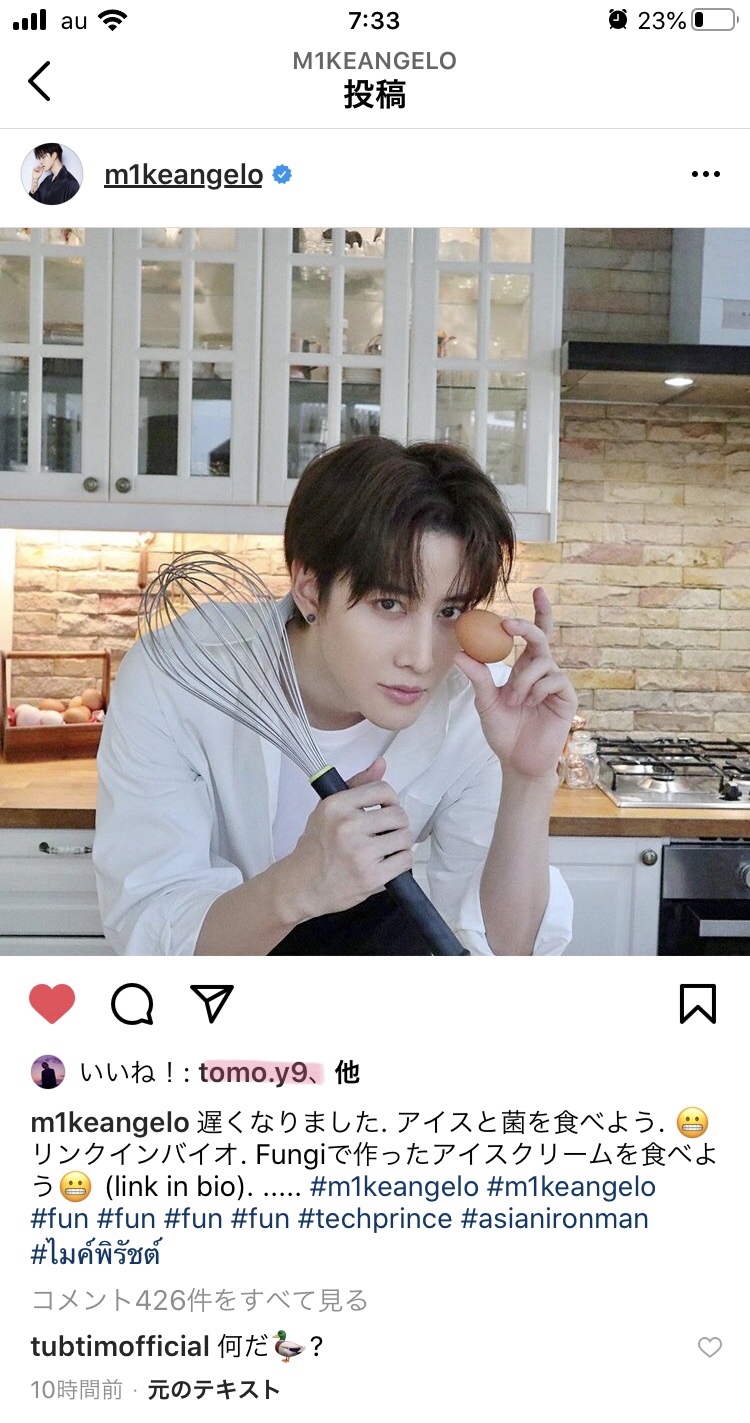This screenshot has height=1423, width=750.
Task: View all 426 comments
Action: pos(200,1300)
